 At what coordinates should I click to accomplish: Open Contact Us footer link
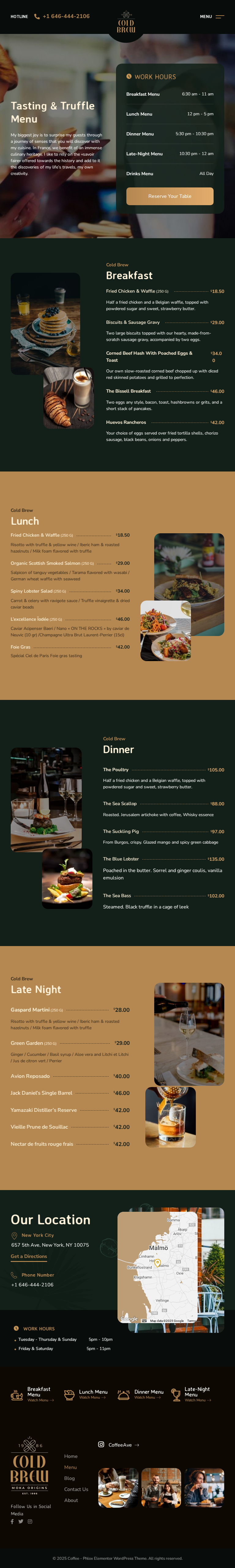tap(76, 1489)
